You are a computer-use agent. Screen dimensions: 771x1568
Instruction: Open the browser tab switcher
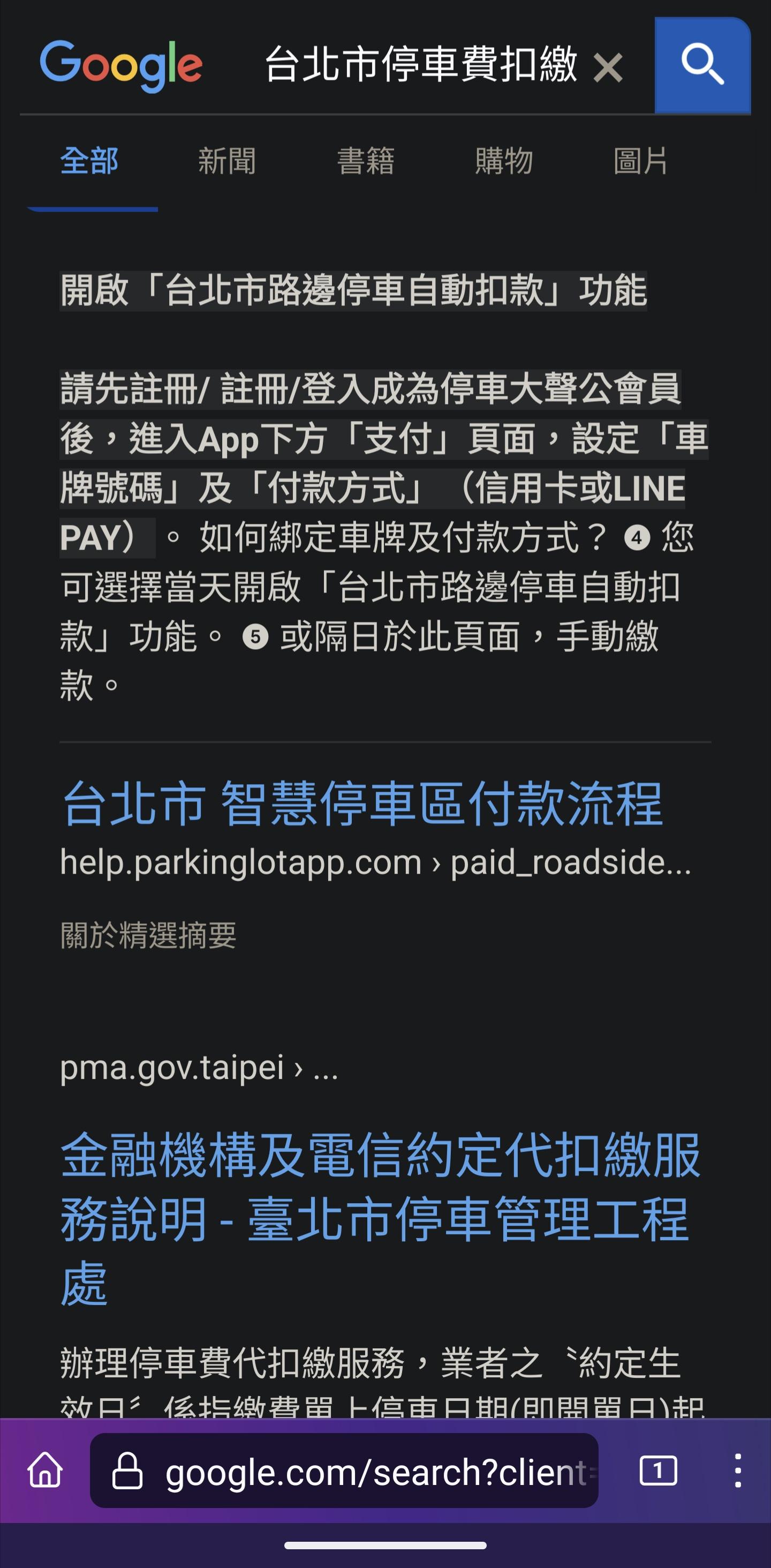[x=658, y=1470]
